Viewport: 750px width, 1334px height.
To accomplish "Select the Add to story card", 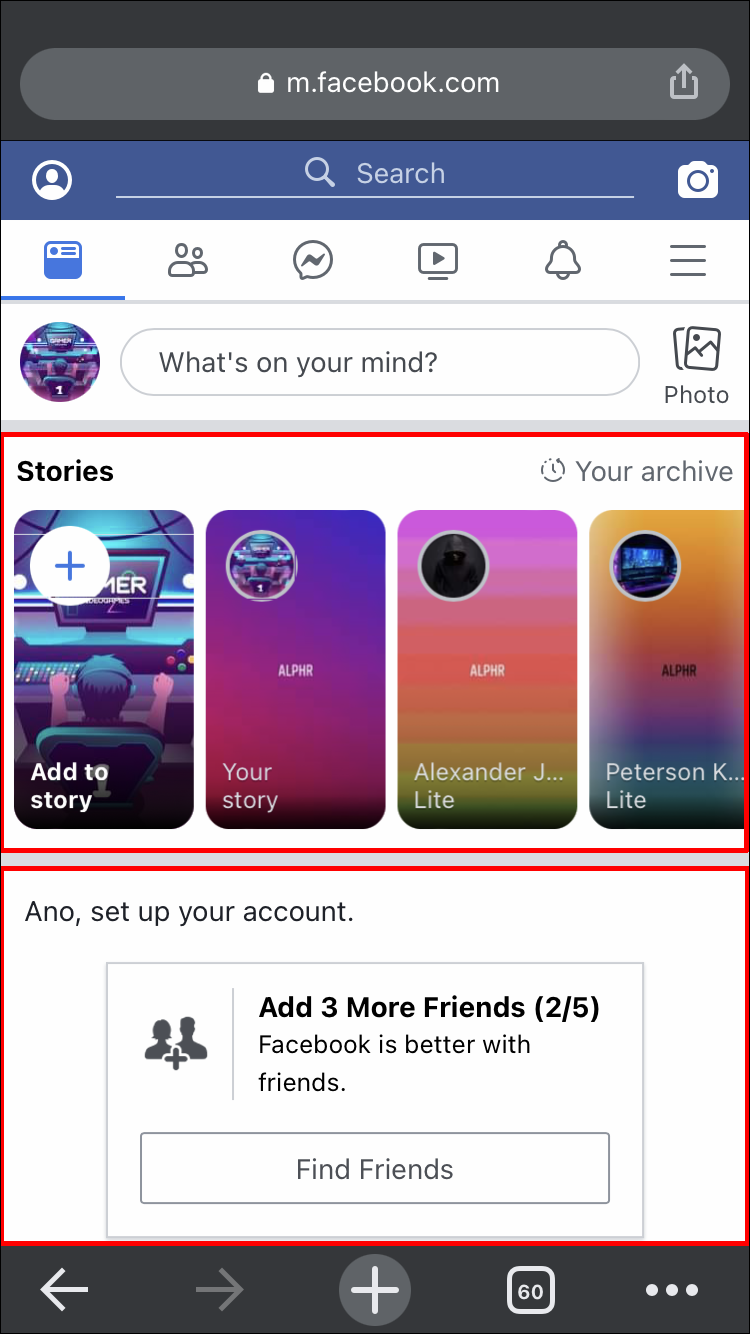I will [103, 669].
